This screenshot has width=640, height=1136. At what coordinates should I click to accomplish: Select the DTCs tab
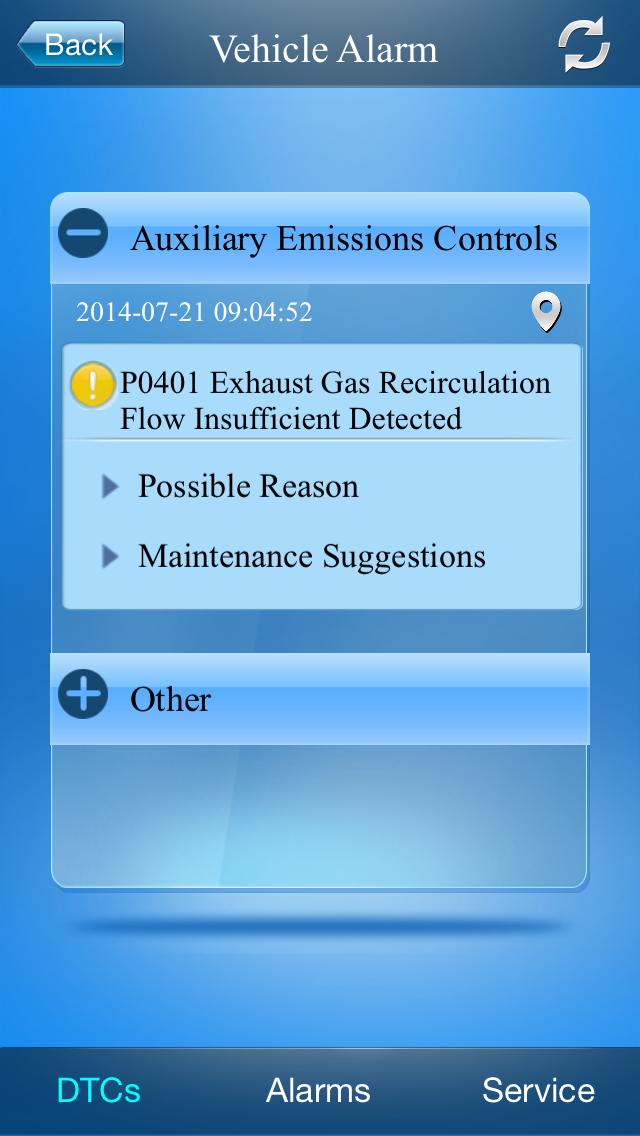98,1090
